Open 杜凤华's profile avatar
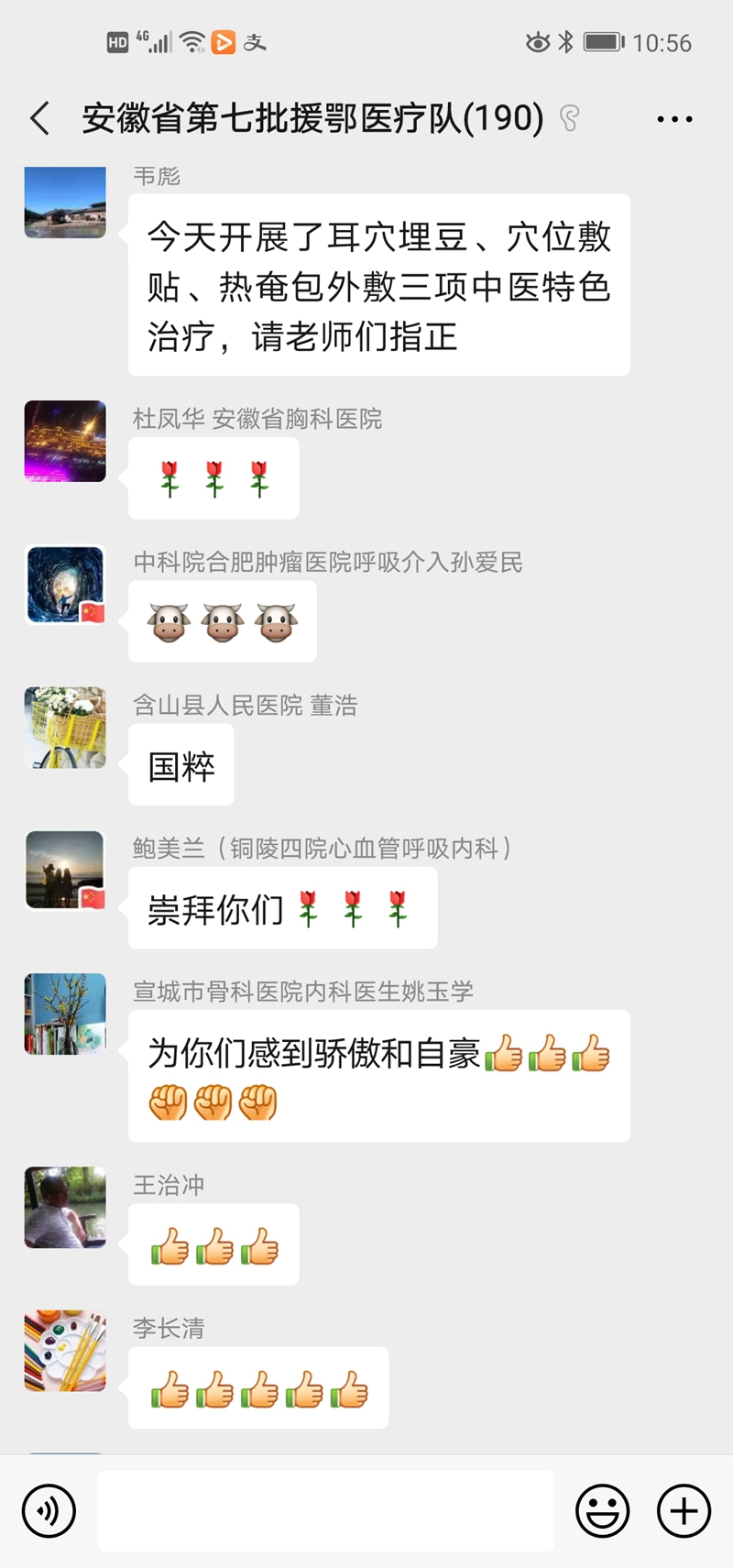This screenshot has height=1568, width=733. (65, 441)
